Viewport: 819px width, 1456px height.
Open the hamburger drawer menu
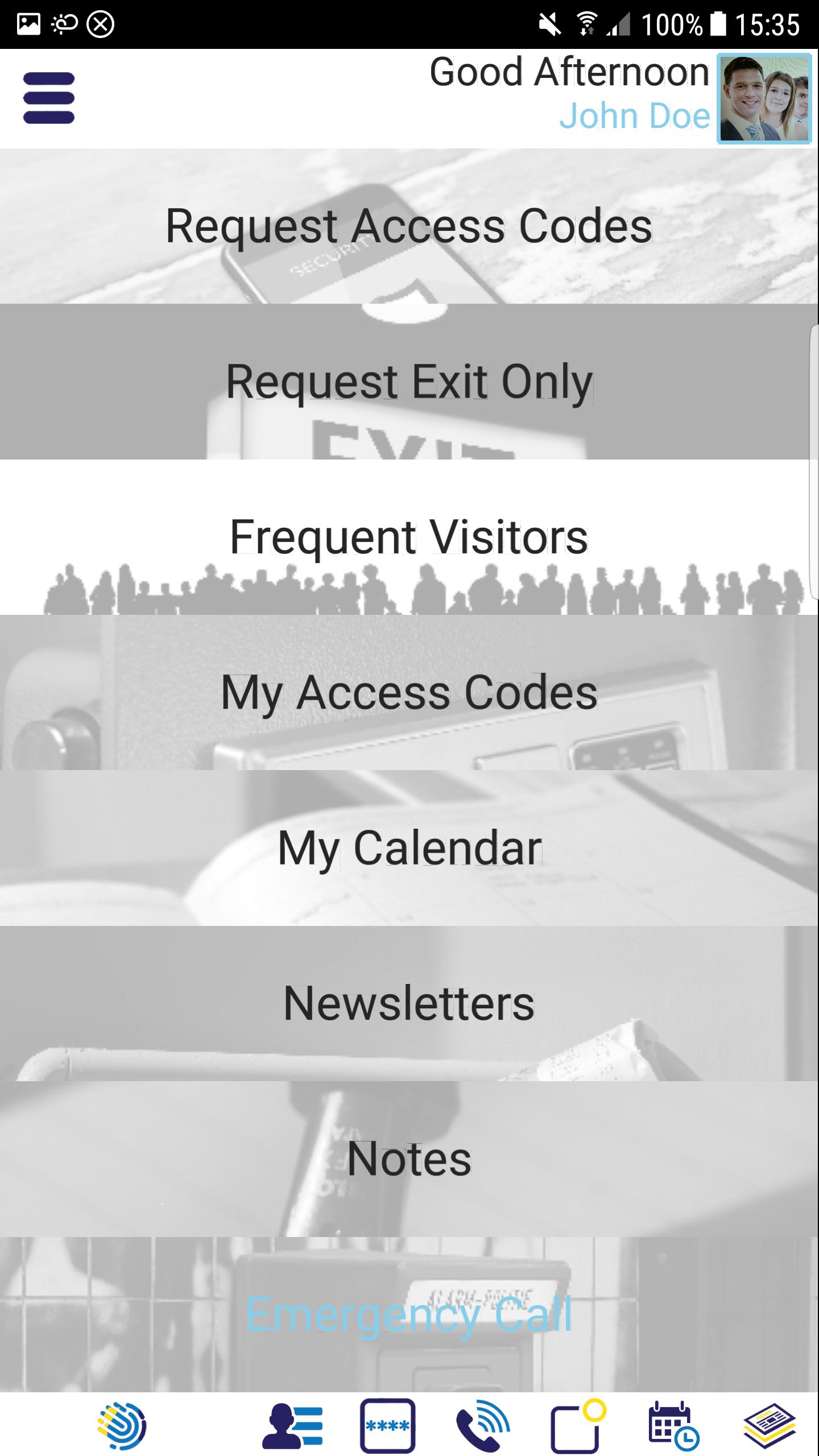tap(49, 98)
